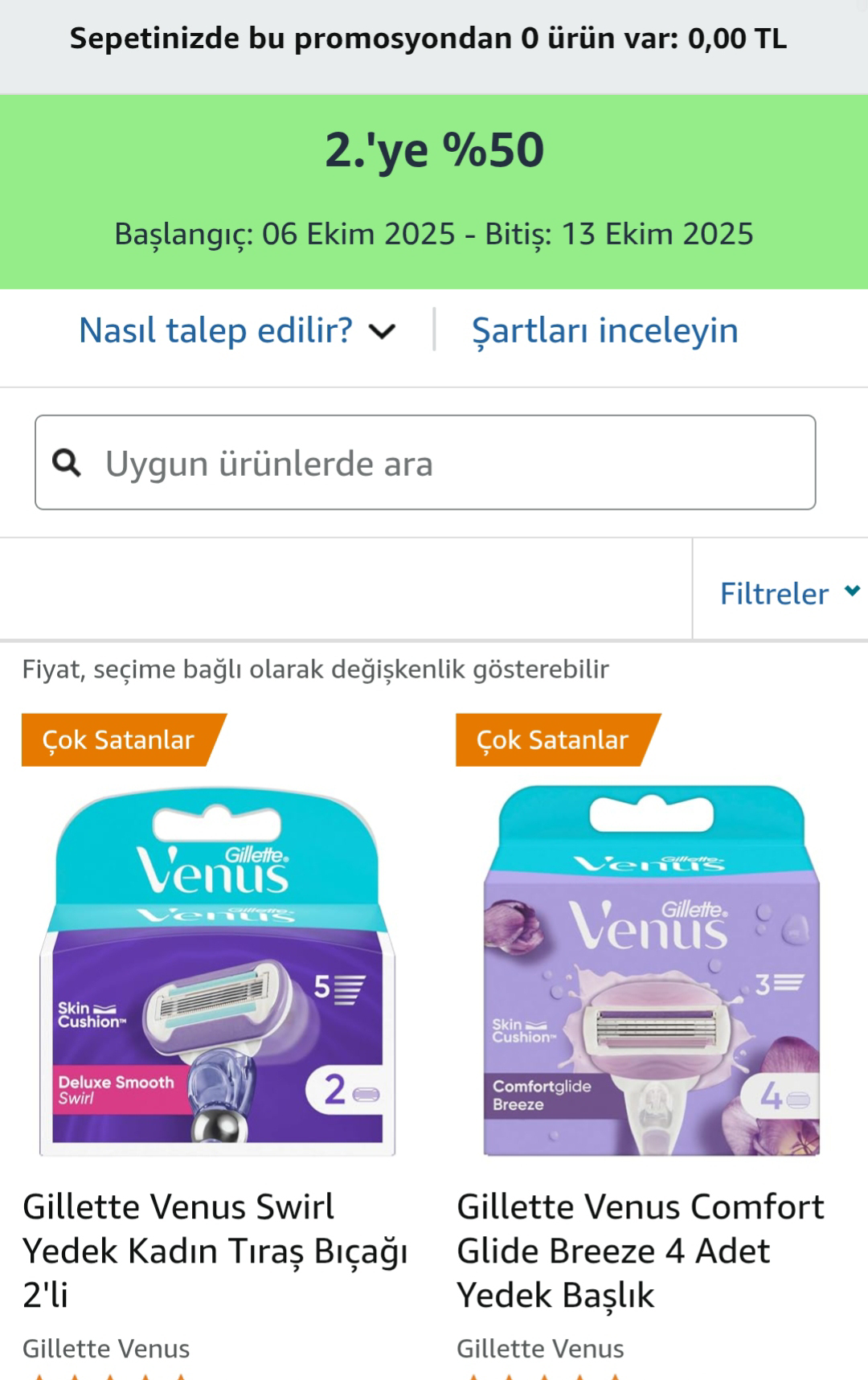
Task: Open the 'Şartları inceleyin' link
Action: (x=604, y=330)
